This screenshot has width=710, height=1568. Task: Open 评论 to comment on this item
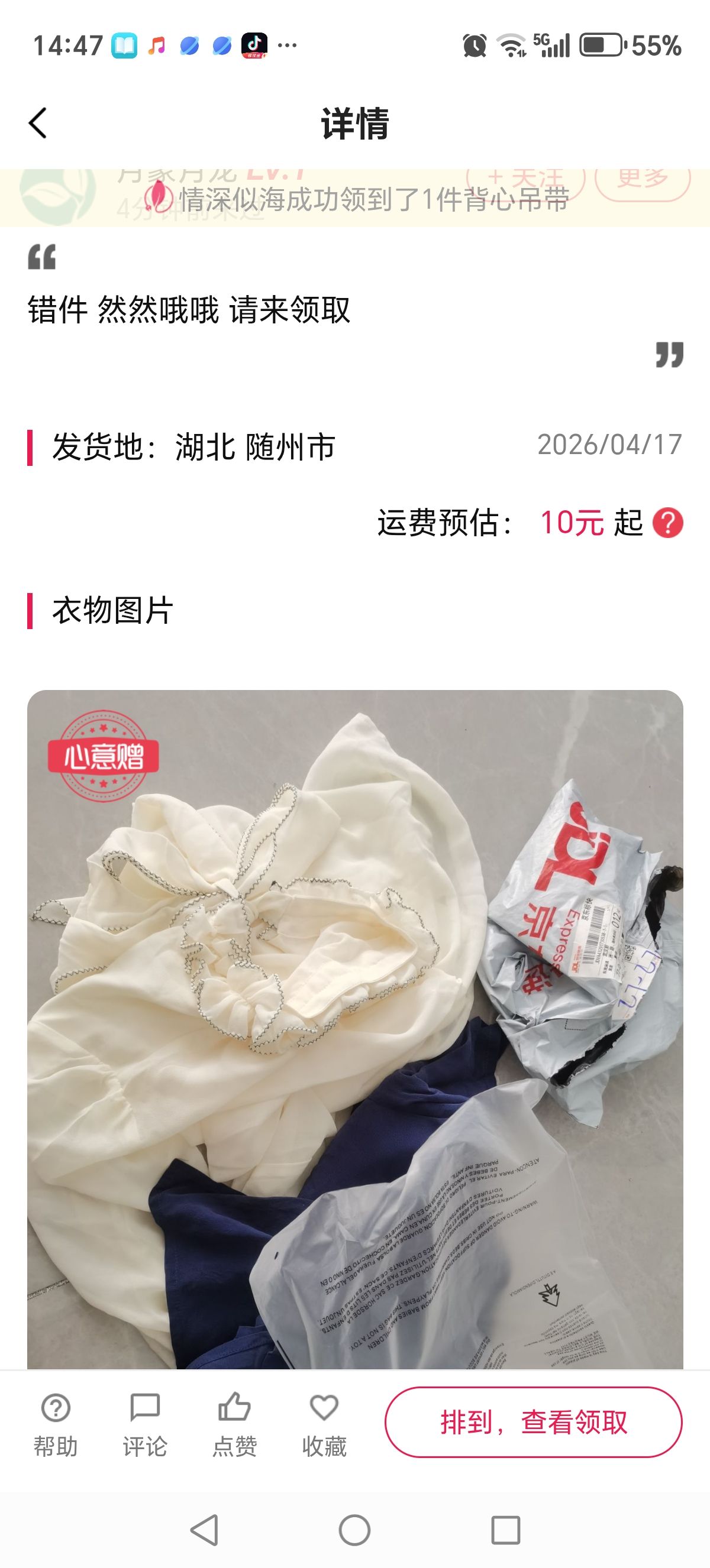coord(145,1423)
